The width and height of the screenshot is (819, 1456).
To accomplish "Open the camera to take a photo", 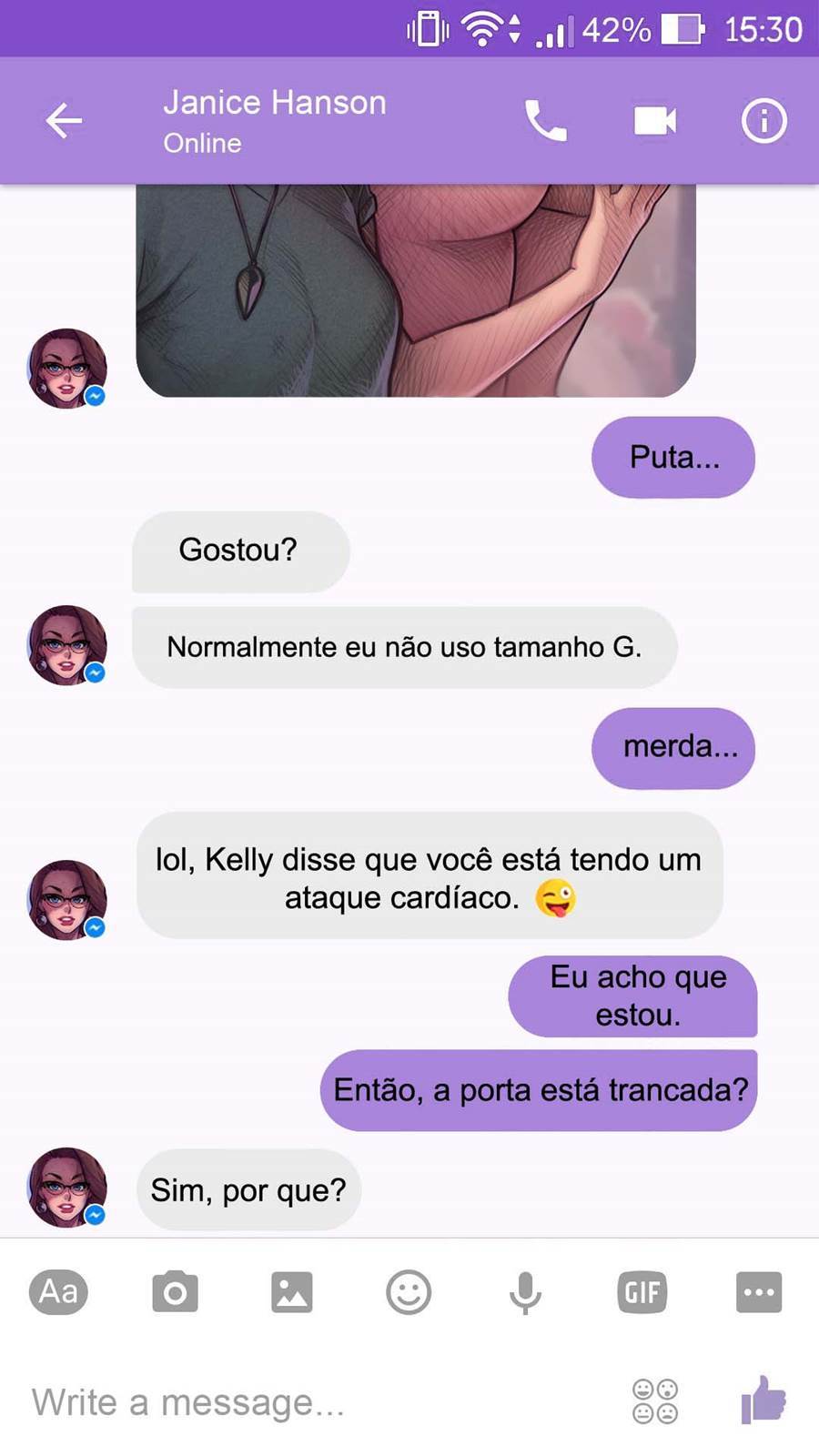I will tap(175, 1291).
